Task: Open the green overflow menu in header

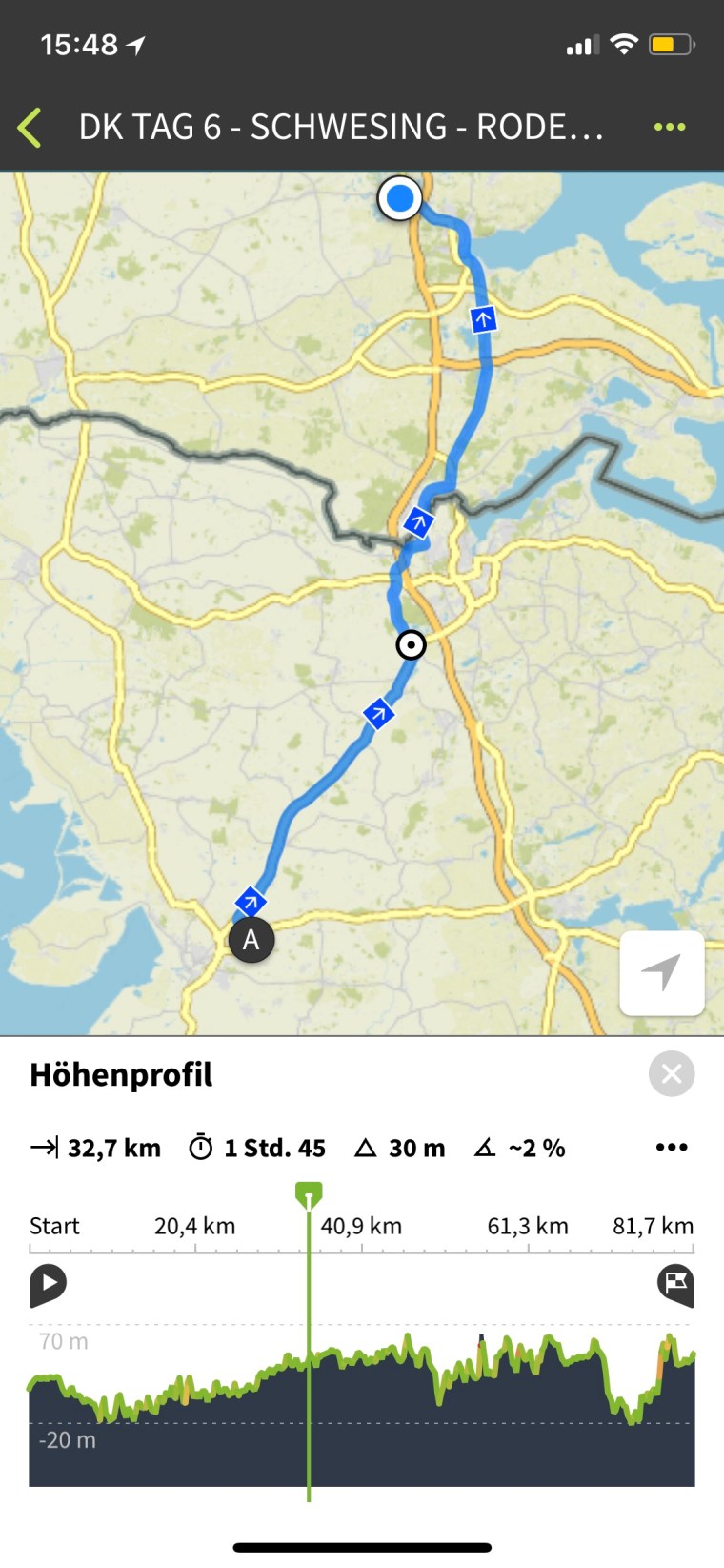Action: 670,128
